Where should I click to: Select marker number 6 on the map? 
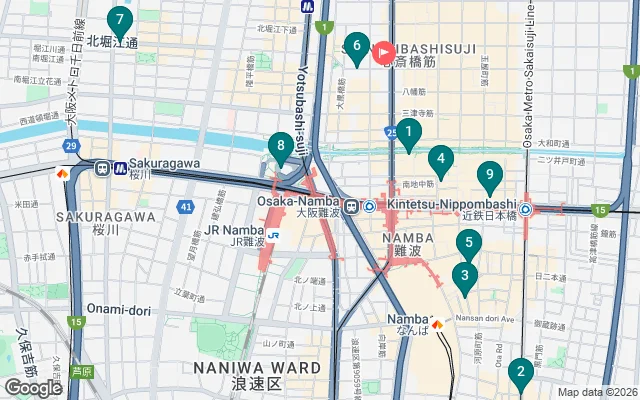(356, 46)
